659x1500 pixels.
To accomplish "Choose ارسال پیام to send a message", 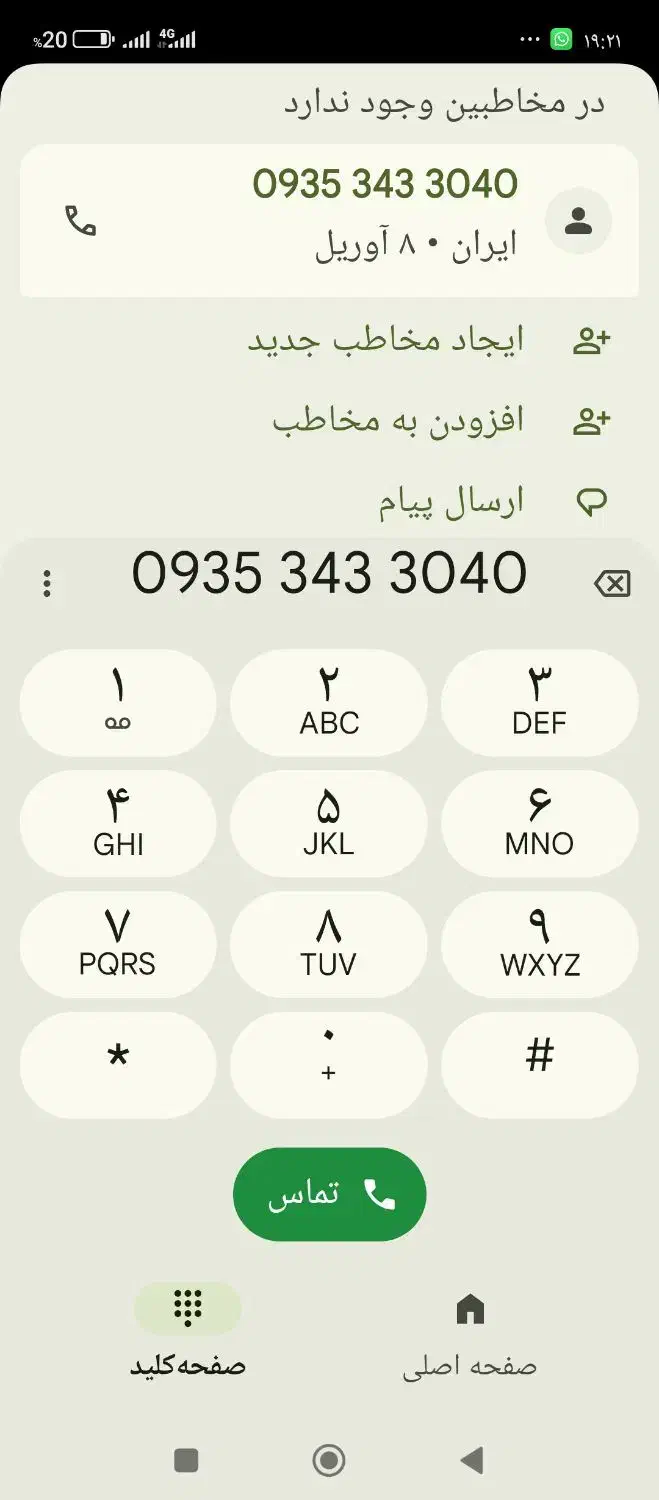I will click(450, 502).
